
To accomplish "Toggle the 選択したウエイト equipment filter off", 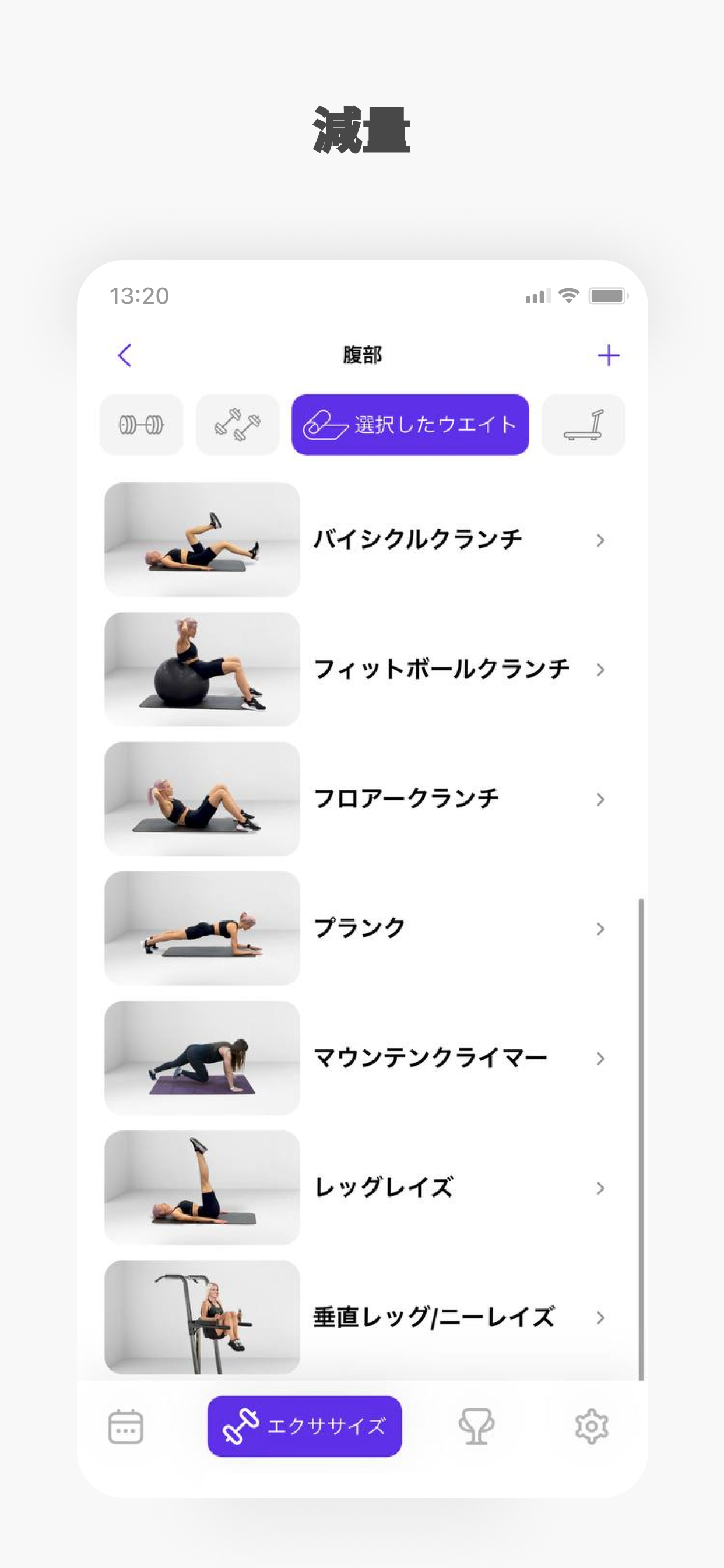I will 410,424.
